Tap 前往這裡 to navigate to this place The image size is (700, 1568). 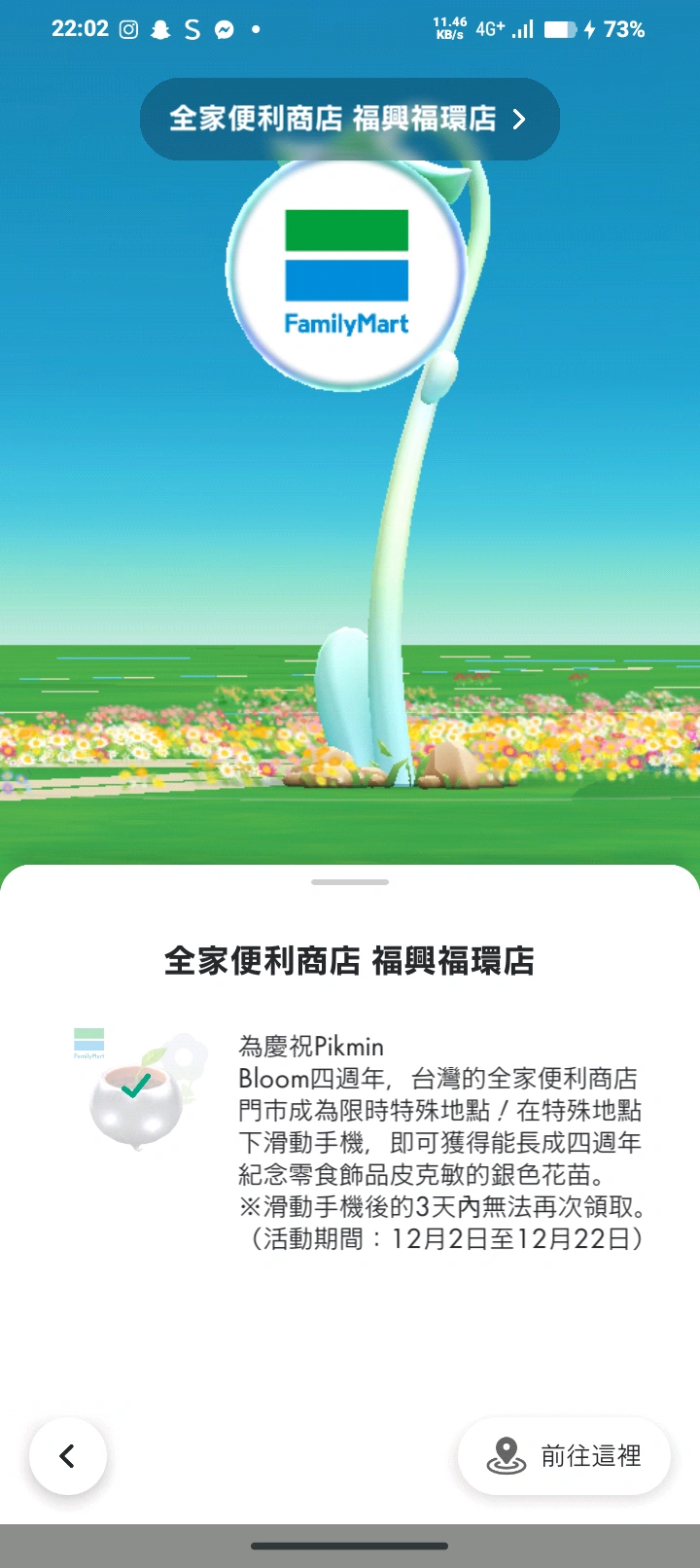(x=564, y=1456)
